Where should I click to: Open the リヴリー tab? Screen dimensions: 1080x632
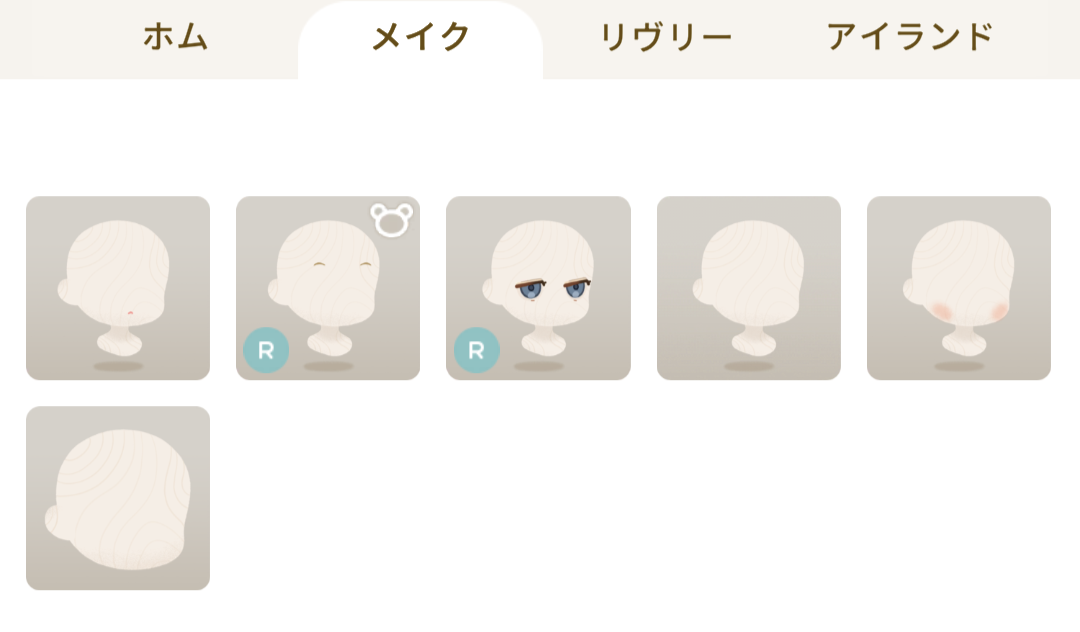click(x=665, y=38)
